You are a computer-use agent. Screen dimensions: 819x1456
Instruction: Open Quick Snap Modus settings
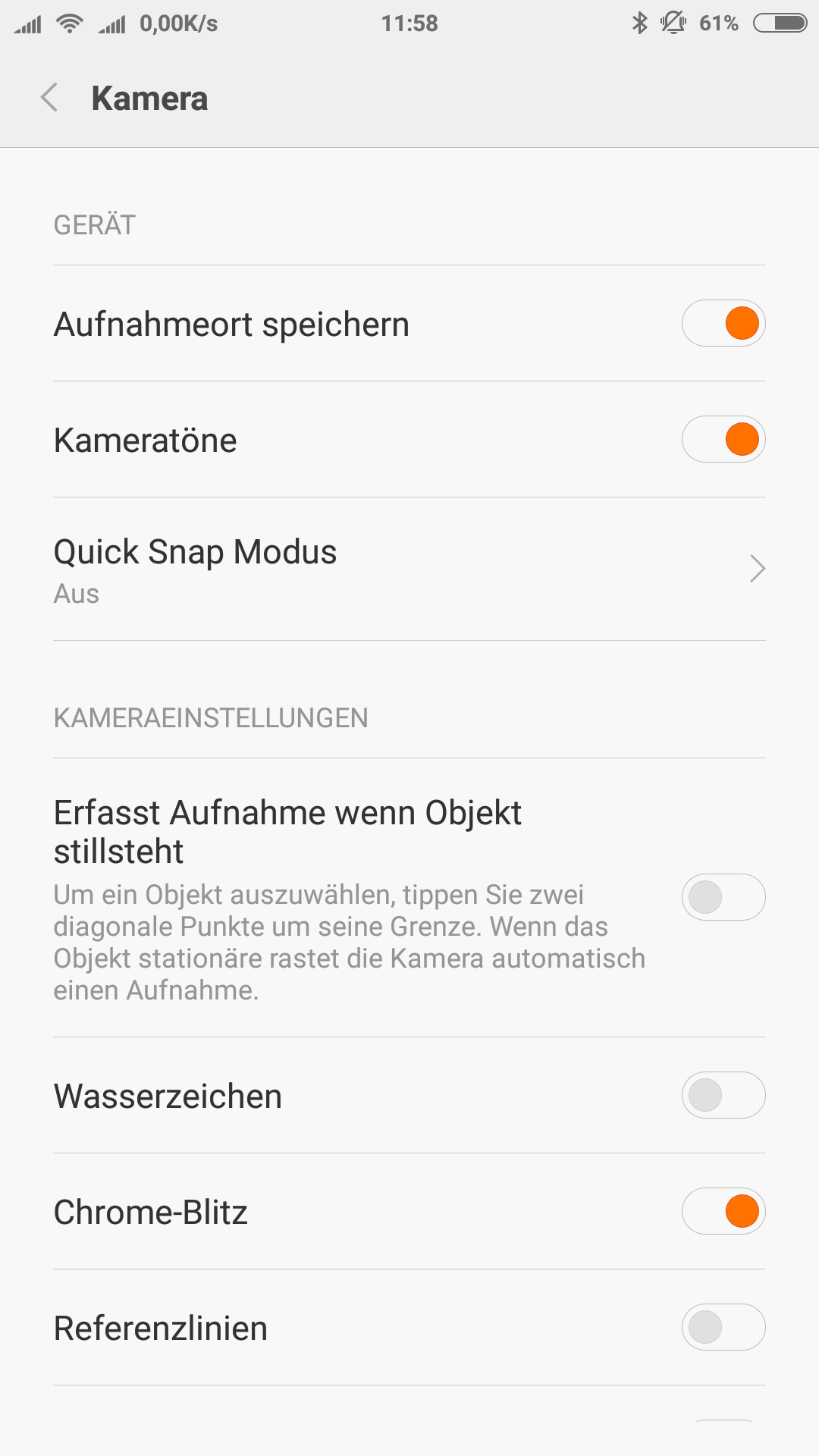(409, 569)
